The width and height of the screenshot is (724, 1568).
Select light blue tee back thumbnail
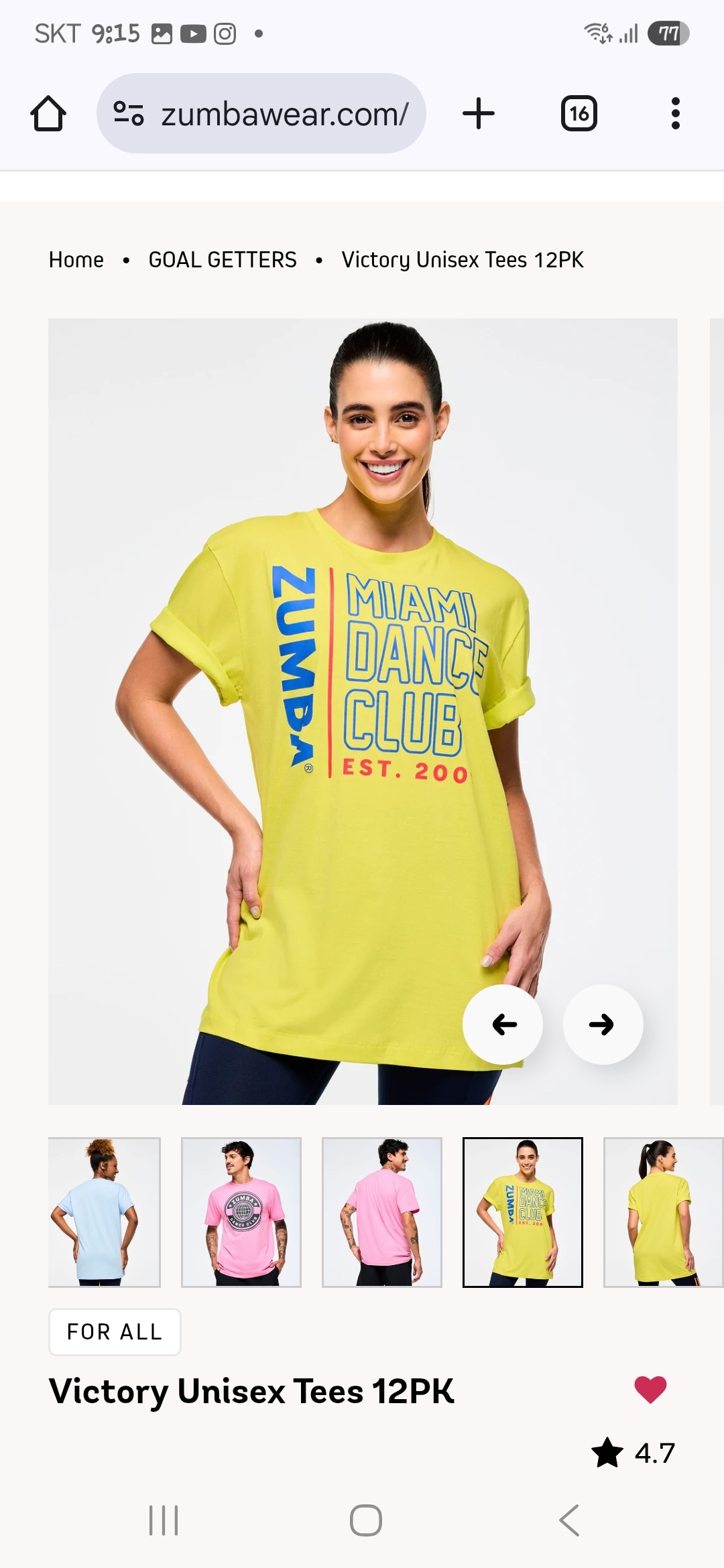105,1212
